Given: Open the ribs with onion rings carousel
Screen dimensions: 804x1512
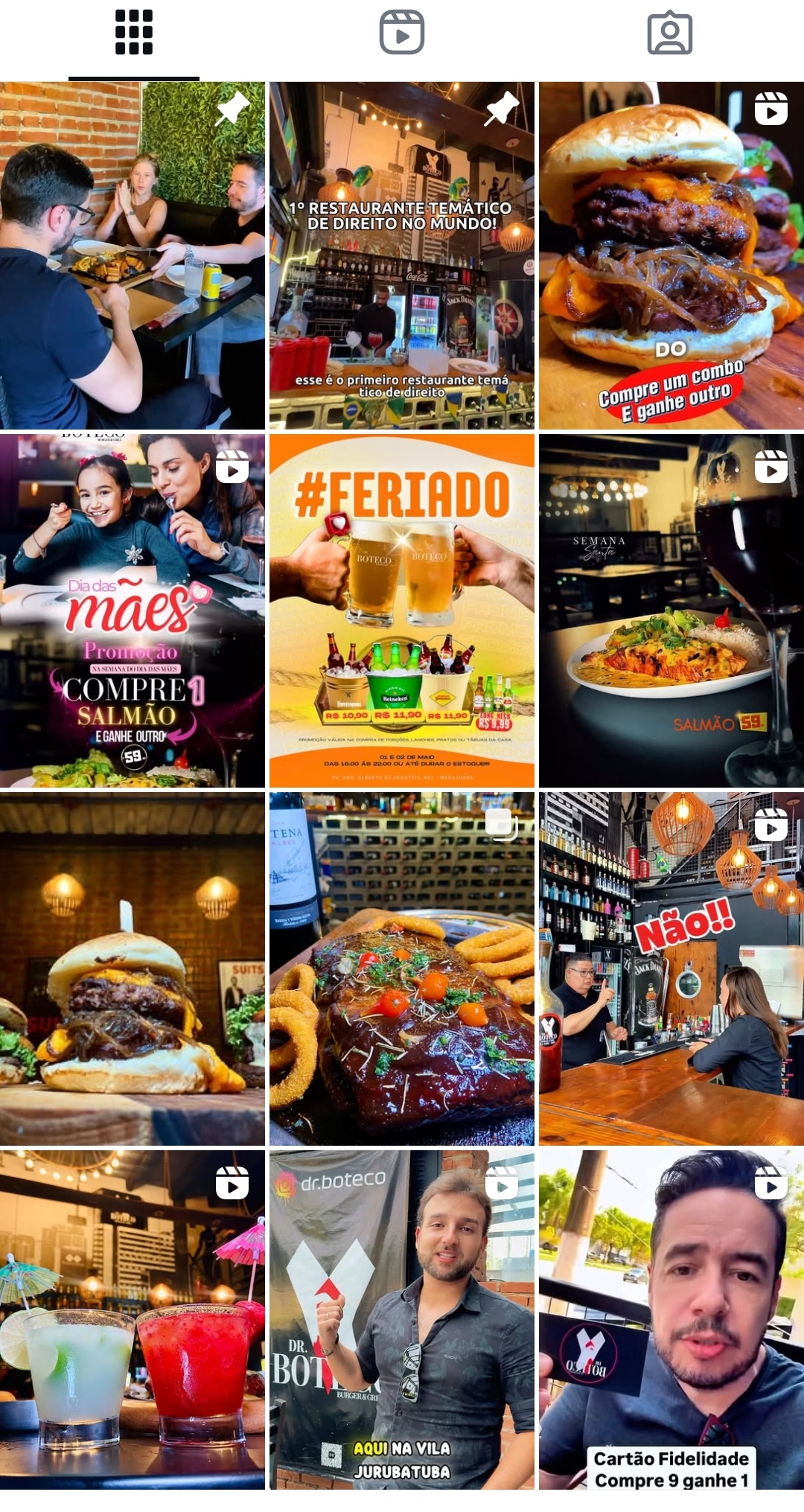Looking at the screenshot, I should tap(402, 969).
